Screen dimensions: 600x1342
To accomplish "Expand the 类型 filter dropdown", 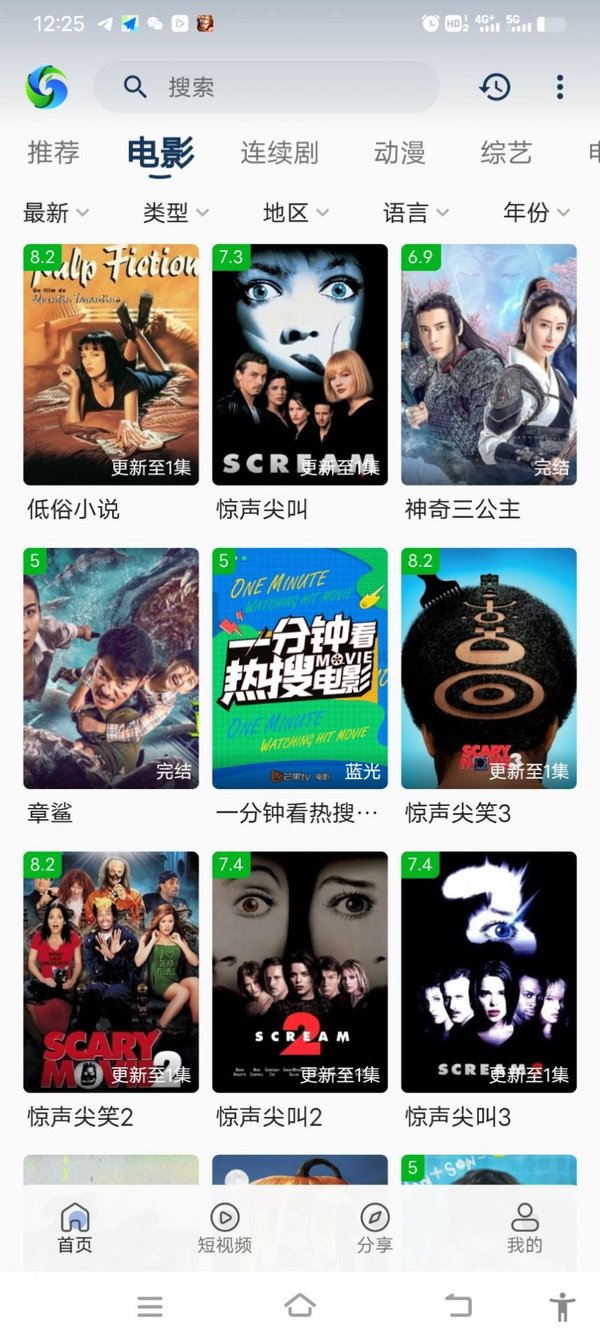I will [x=176, y=212].
